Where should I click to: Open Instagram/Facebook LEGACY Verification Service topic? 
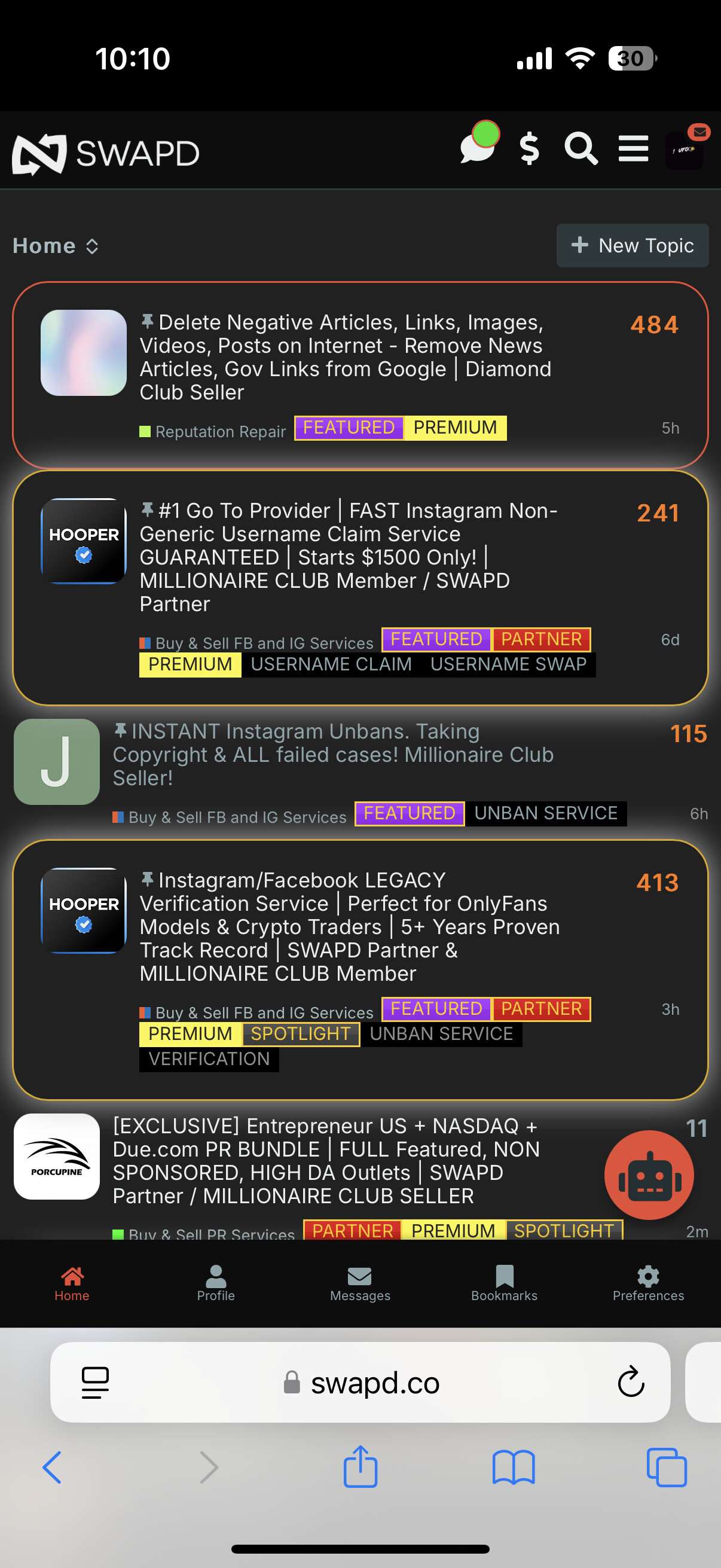coord(350,926)
